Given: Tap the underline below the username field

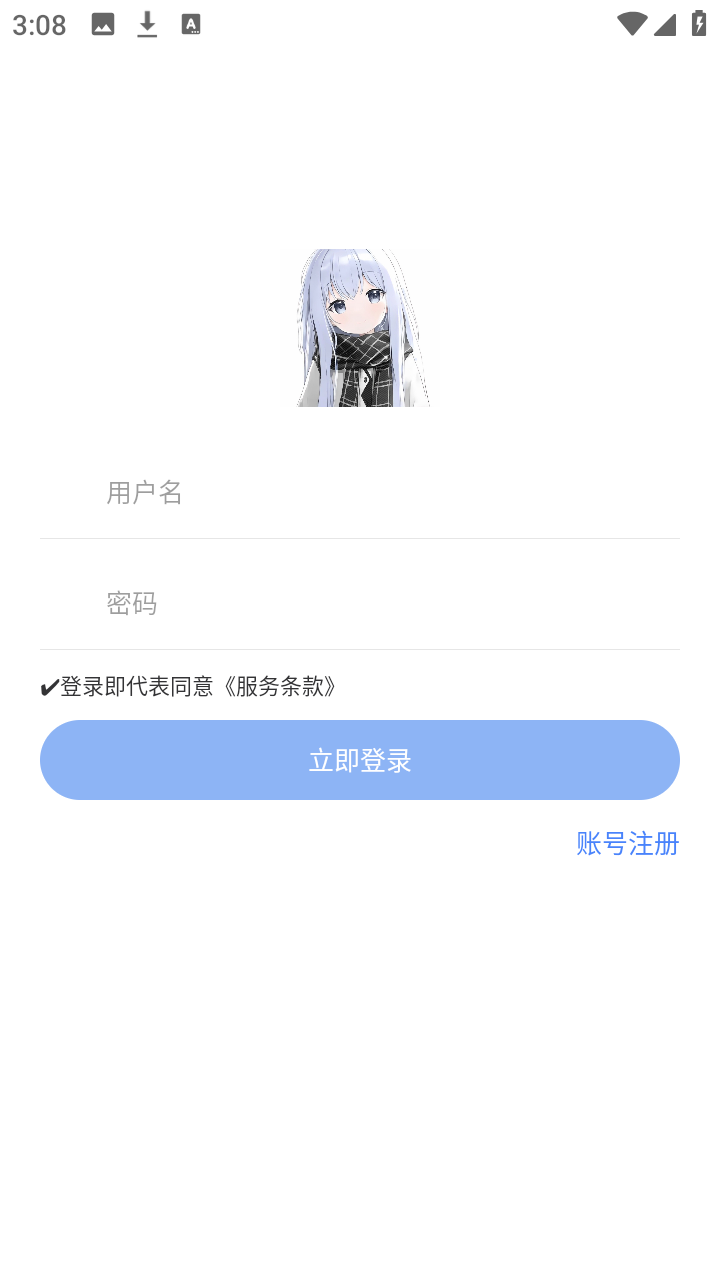Looking at the screenshot, I should click(360, 538).
